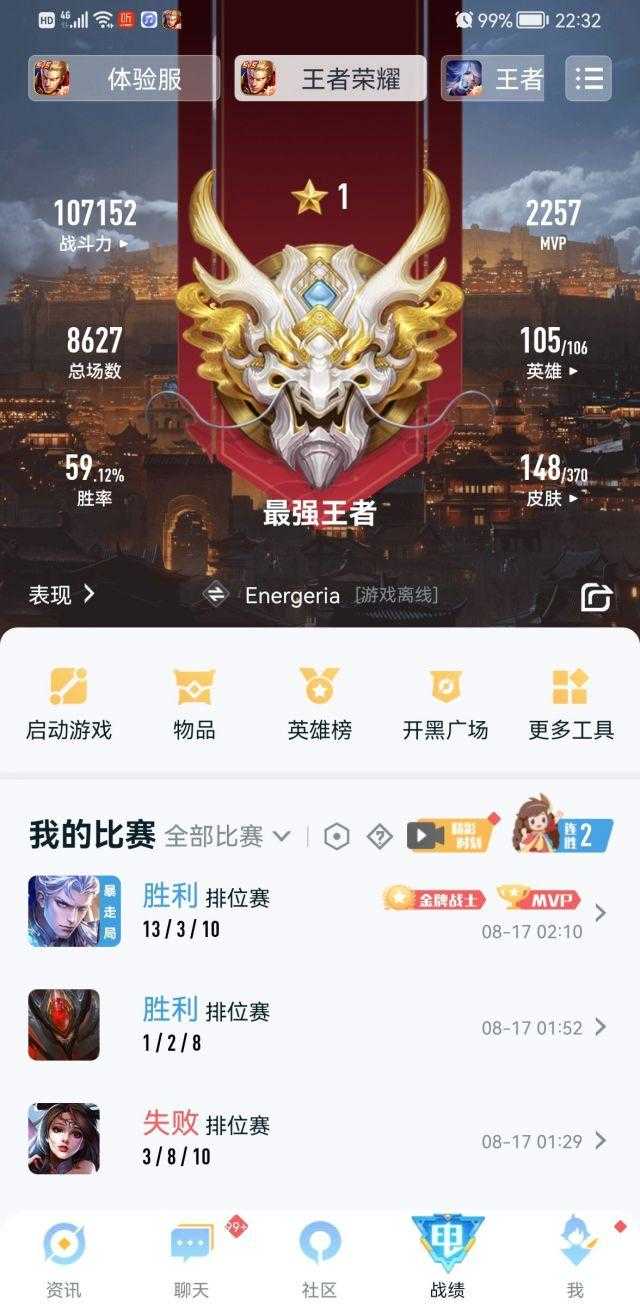
Task: Open 表现 performance page
Action: (x=62, y=595)
